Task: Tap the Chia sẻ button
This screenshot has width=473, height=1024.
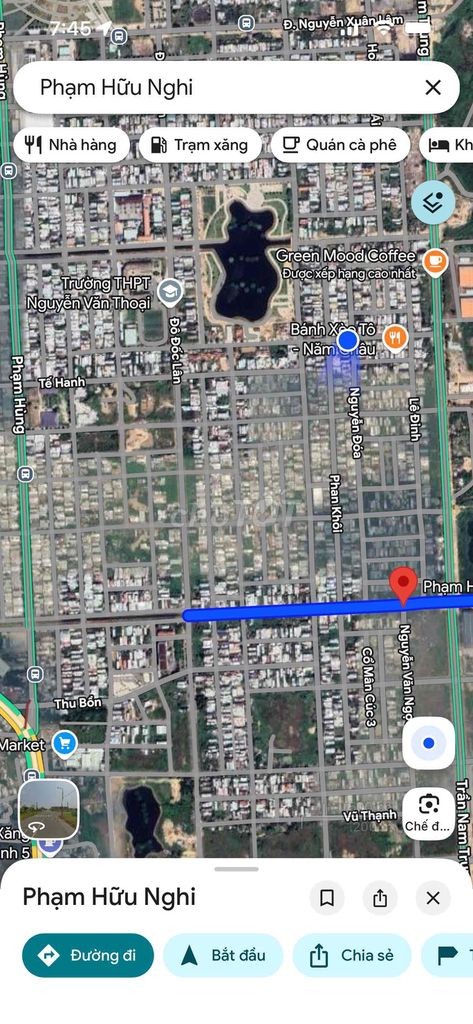Action: tap(352, 955)
